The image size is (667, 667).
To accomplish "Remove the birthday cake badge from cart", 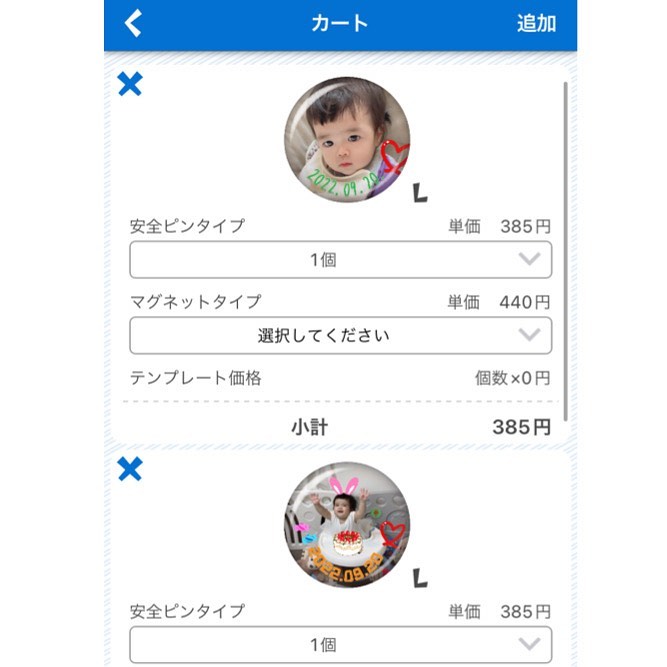I will click(x=130, y=468).
